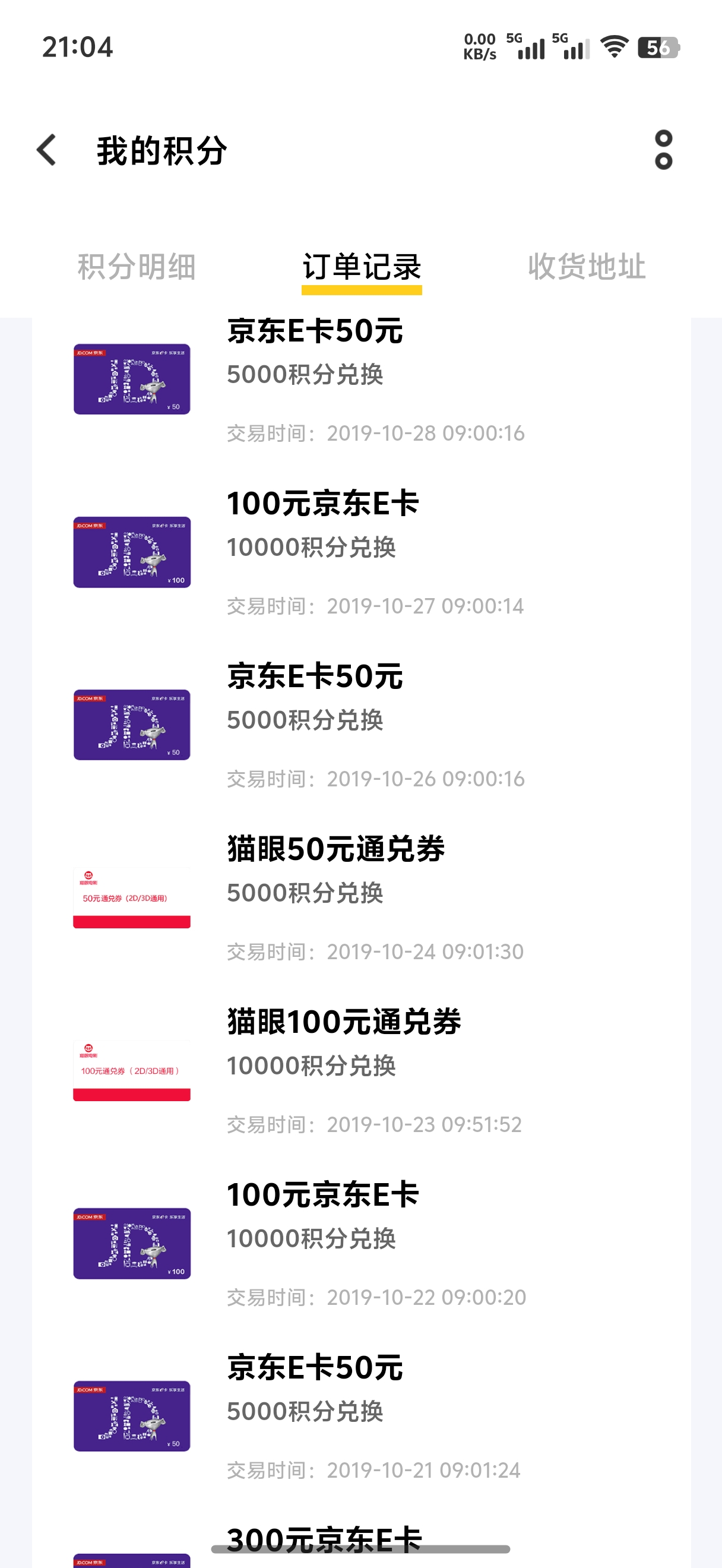Open 京东E卡50元 order from 2019-10-21
The width and height of the screenshot is (722, 1568).
click(362, 1417)
